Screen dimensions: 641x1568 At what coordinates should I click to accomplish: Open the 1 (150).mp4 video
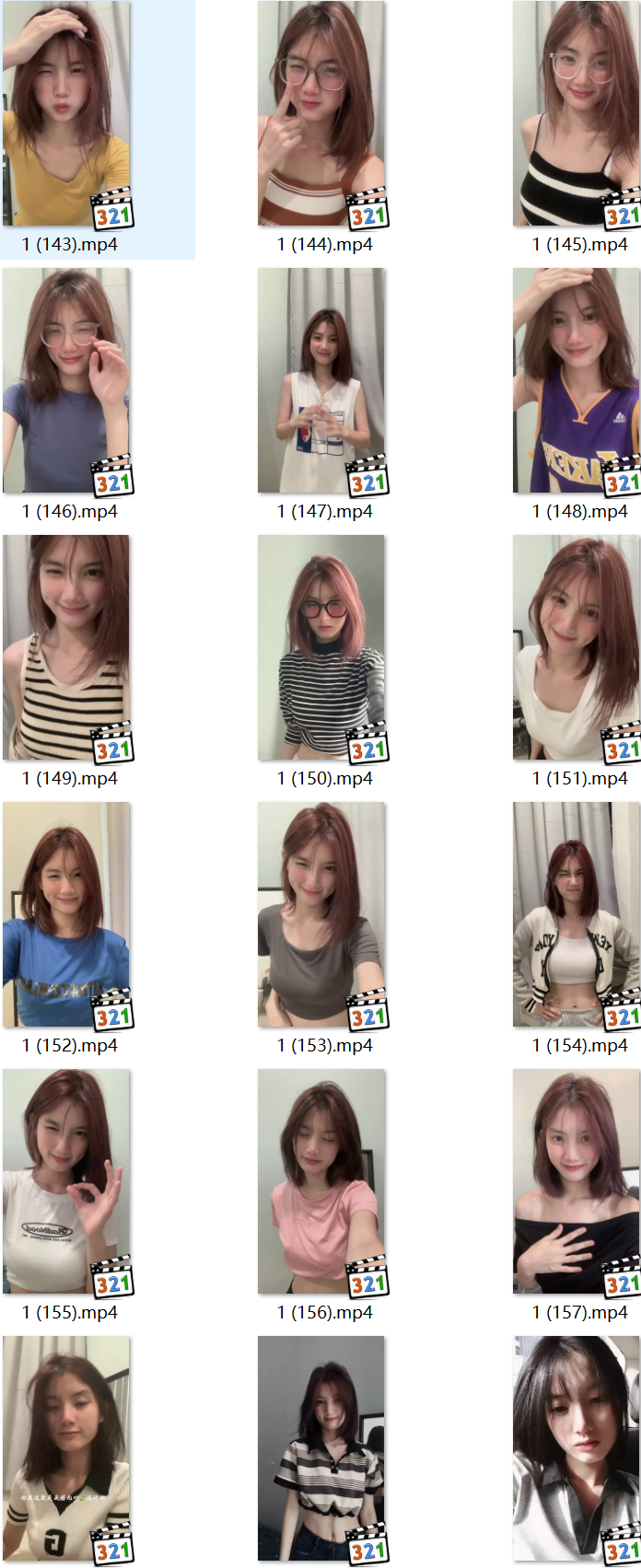tap(321, 648)
